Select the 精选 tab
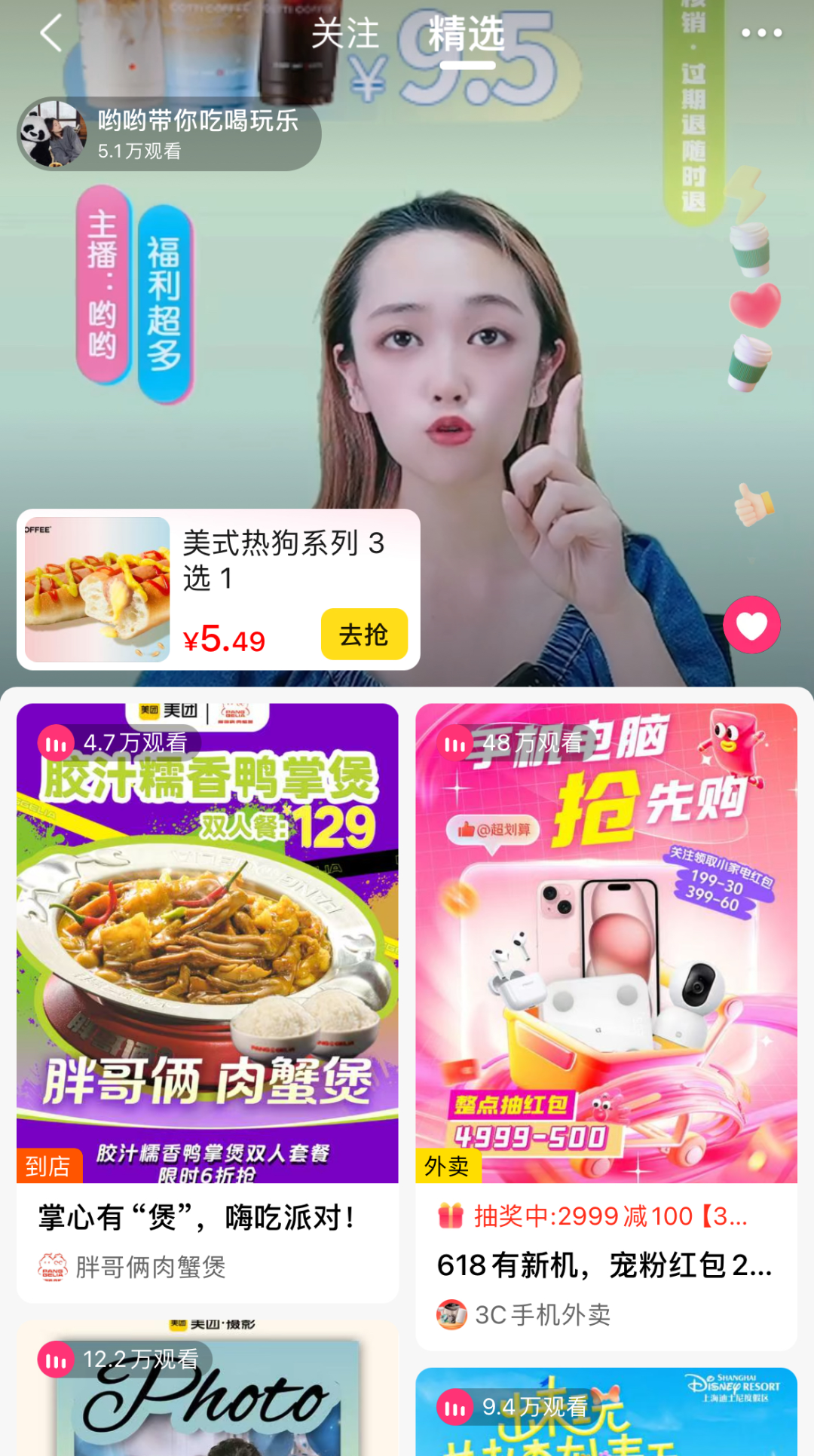Screen dimensions: 814x1456 [x=467, y=34]
